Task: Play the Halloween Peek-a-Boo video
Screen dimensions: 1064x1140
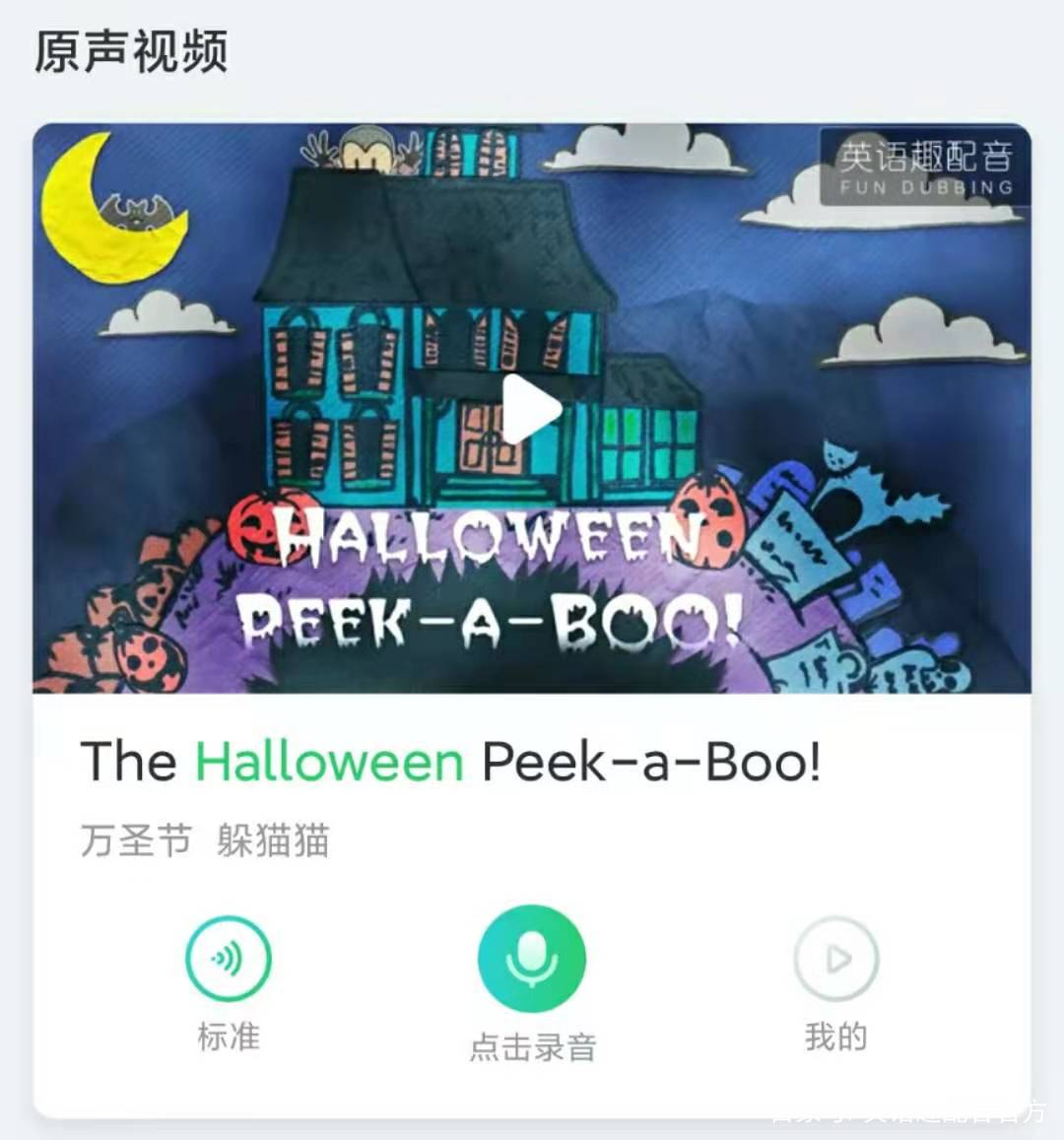Action: pos(530,409)
